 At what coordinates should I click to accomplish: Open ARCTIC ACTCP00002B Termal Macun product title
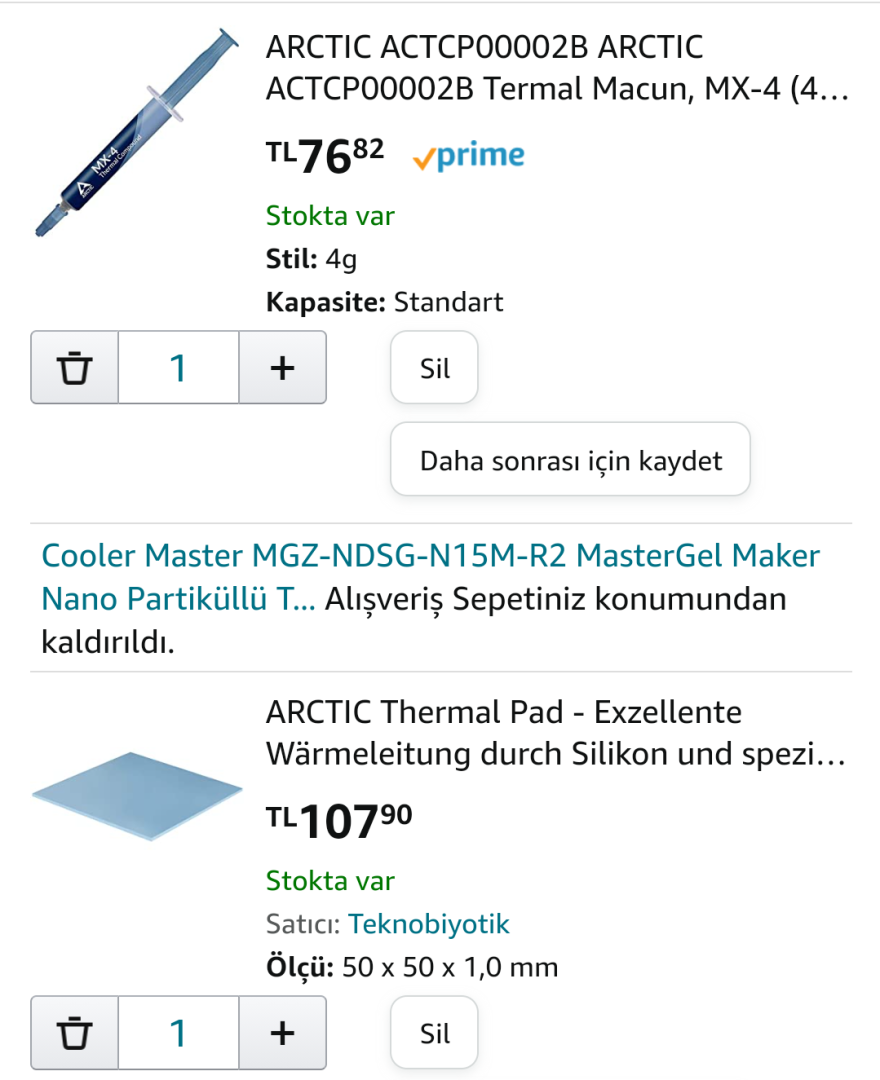point(556,68)
